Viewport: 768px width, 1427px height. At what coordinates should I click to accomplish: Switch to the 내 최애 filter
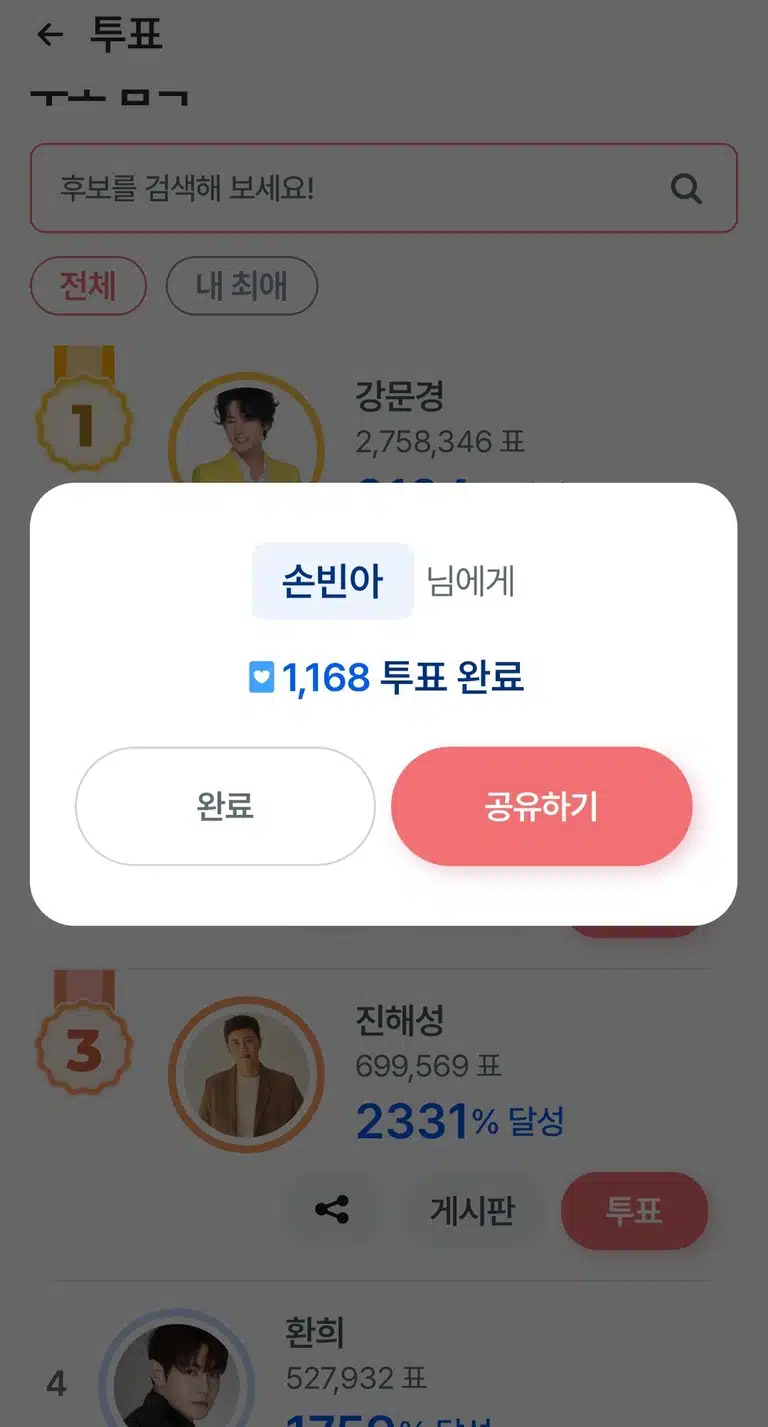tap(242, 287)
